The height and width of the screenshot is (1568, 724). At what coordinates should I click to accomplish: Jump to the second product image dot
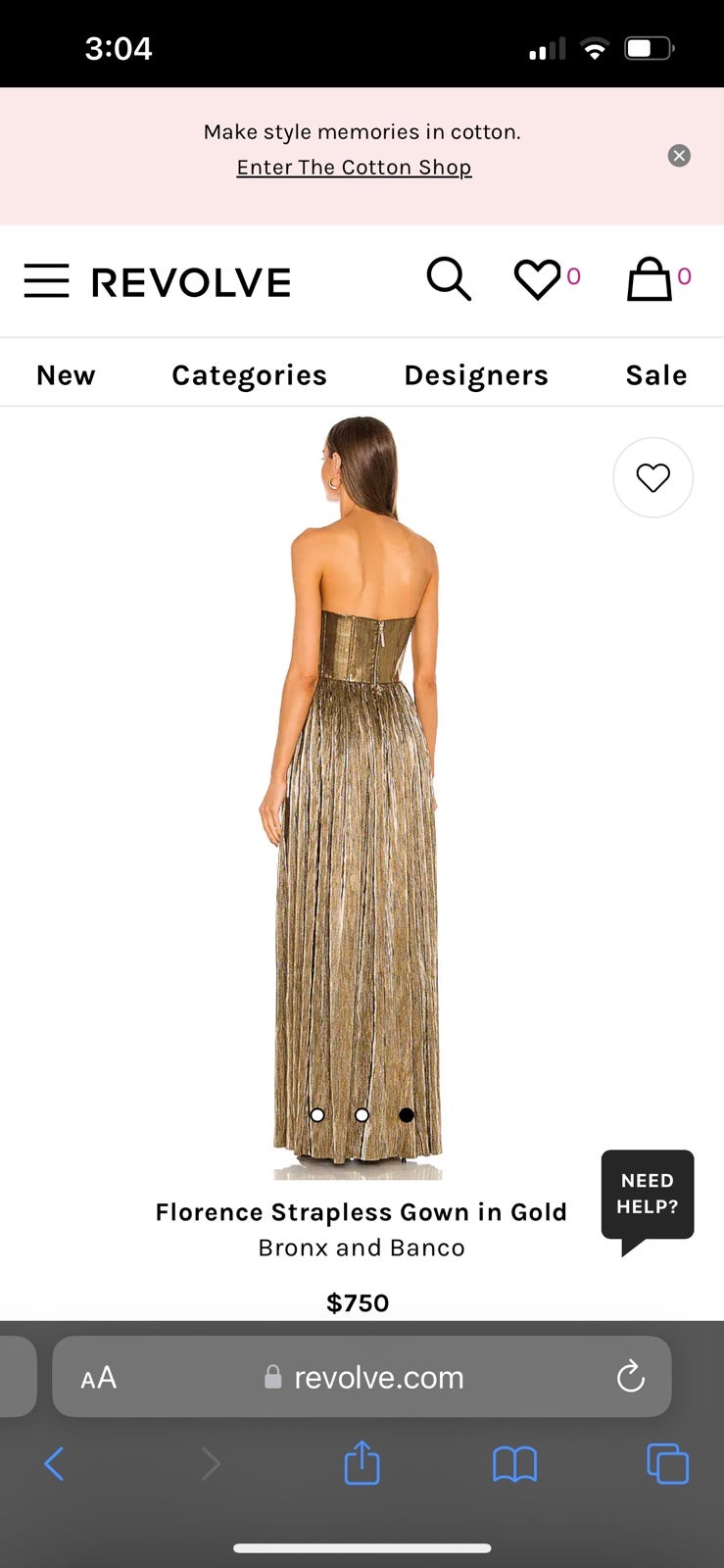pyautogui.click(x=362, y=1115)
